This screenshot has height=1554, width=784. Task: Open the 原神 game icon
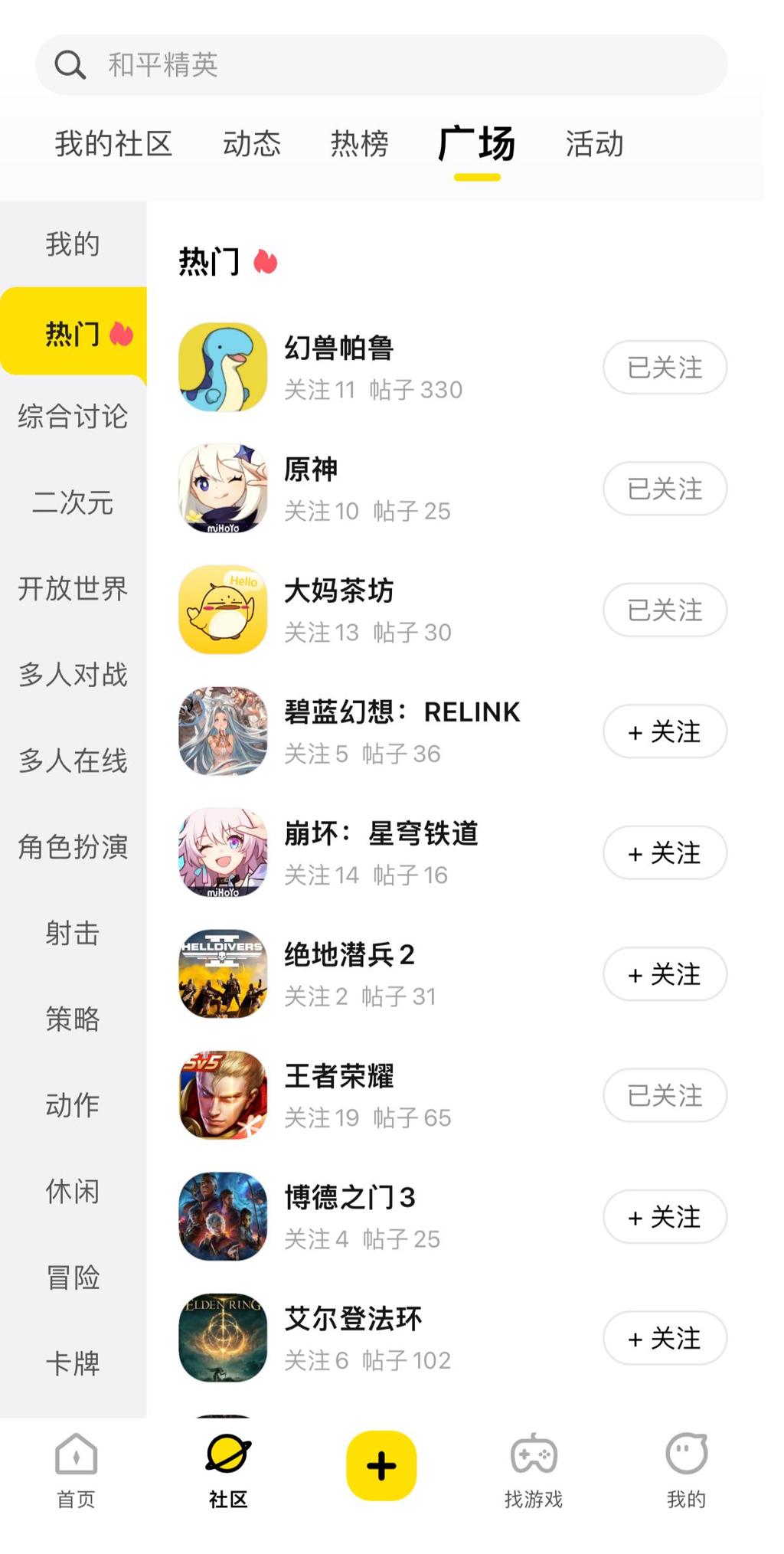coord(222,489)
